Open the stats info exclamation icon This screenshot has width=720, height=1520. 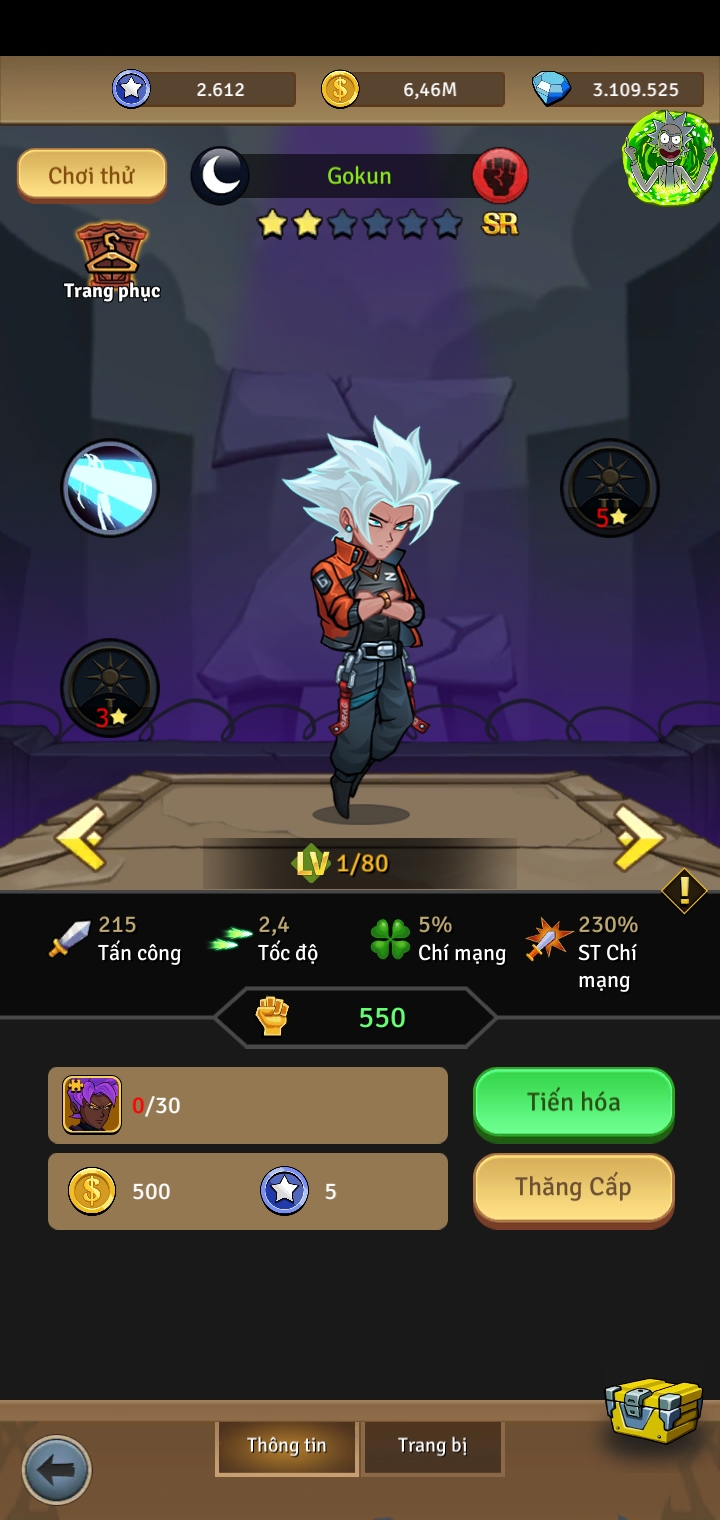[x=684, y=889]
